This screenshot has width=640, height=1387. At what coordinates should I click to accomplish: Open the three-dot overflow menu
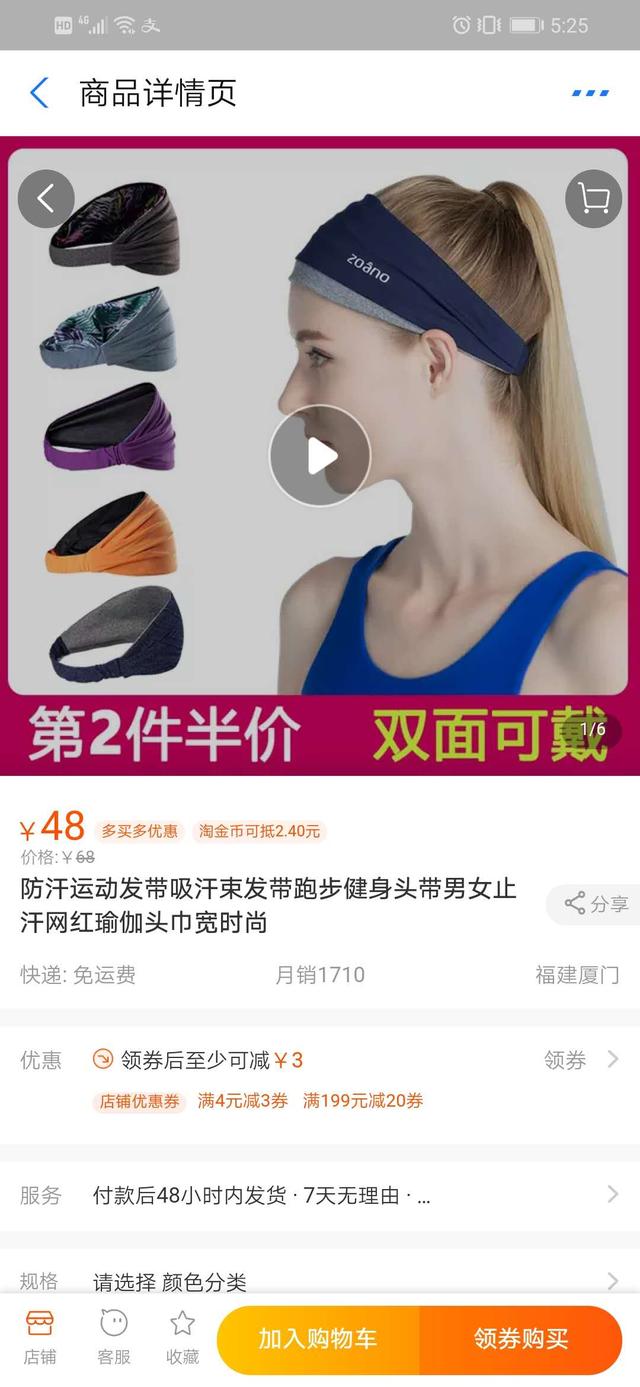point(590,93)
